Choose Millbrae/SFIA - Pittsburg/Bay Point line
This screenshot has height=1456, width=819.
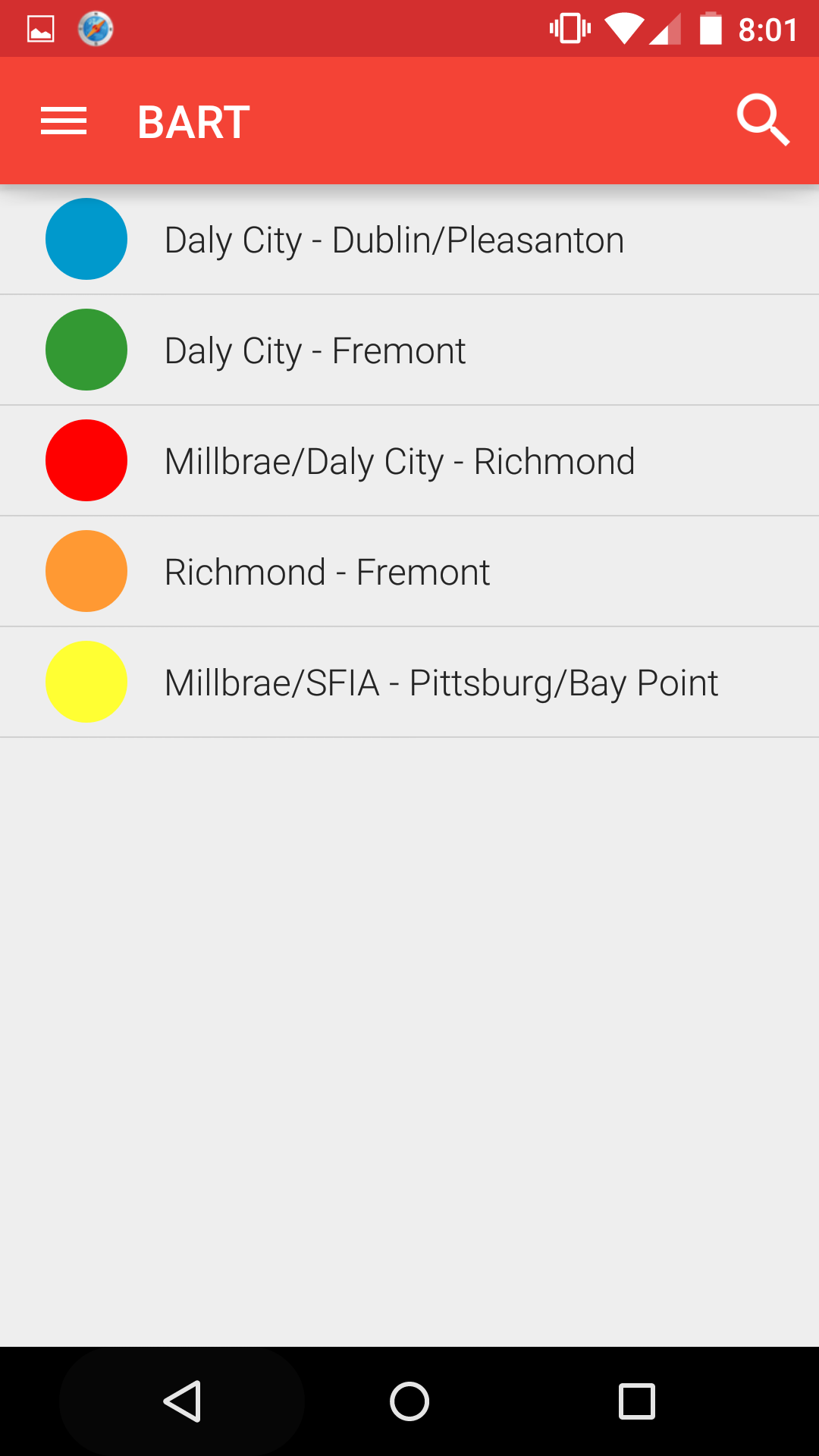point(441,682)
